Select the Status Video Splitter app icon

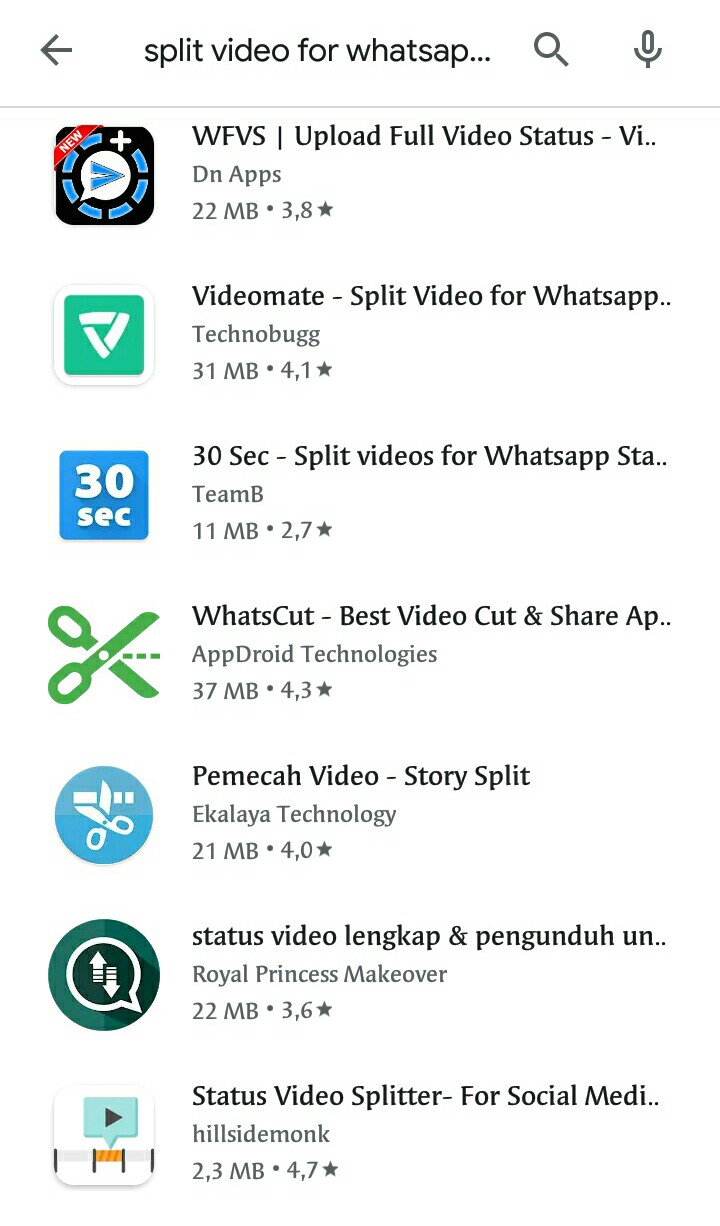click(x=103, y=1134)
